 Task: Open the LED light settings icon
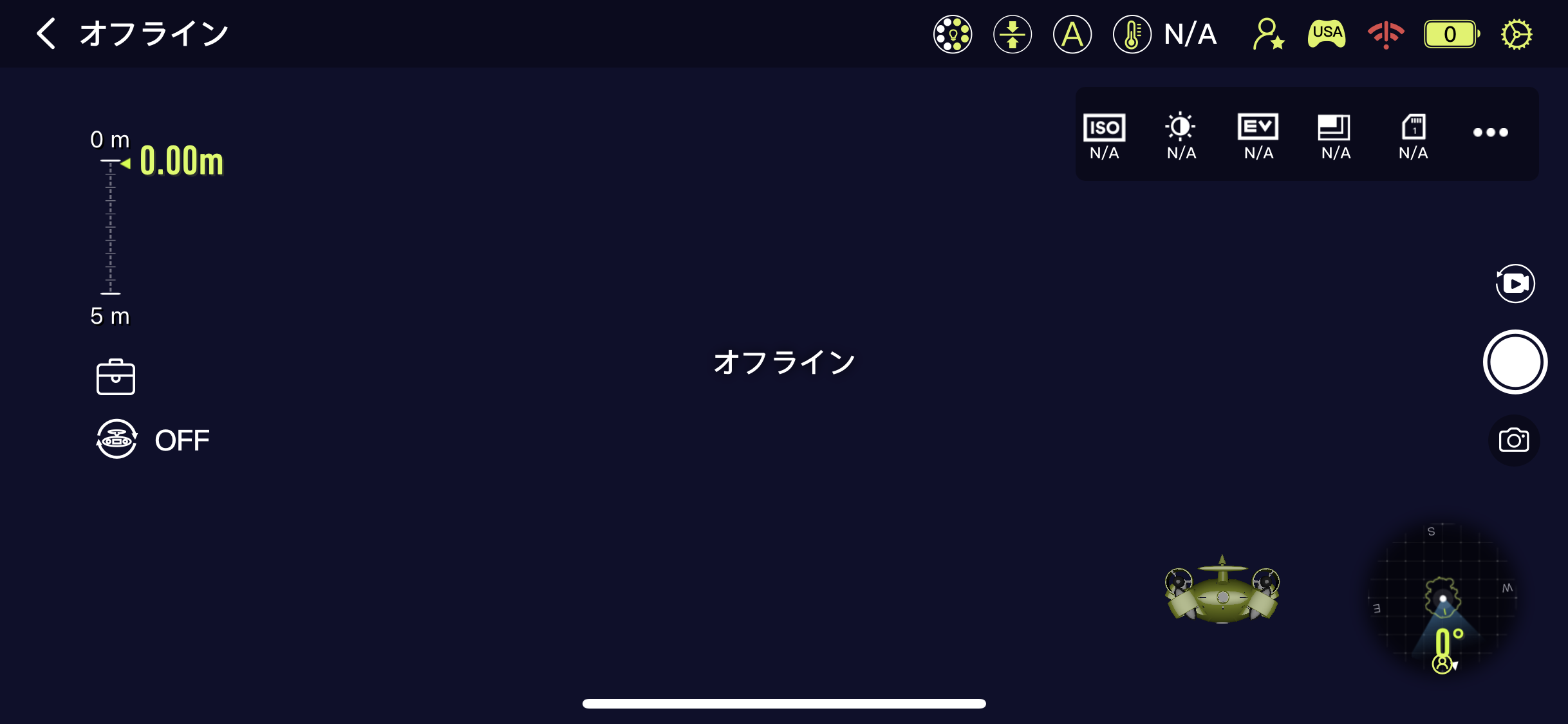(952, 34)
